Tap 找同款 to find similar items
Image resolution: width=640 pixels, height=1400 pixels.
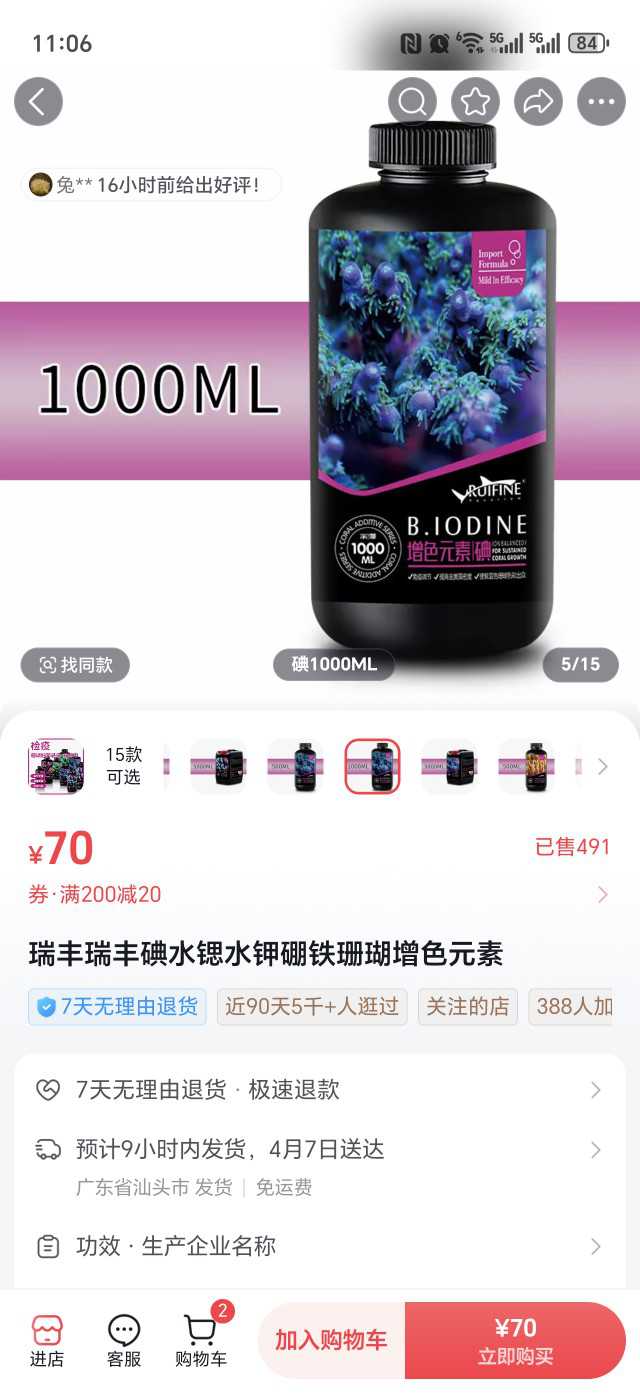(75, 665)
